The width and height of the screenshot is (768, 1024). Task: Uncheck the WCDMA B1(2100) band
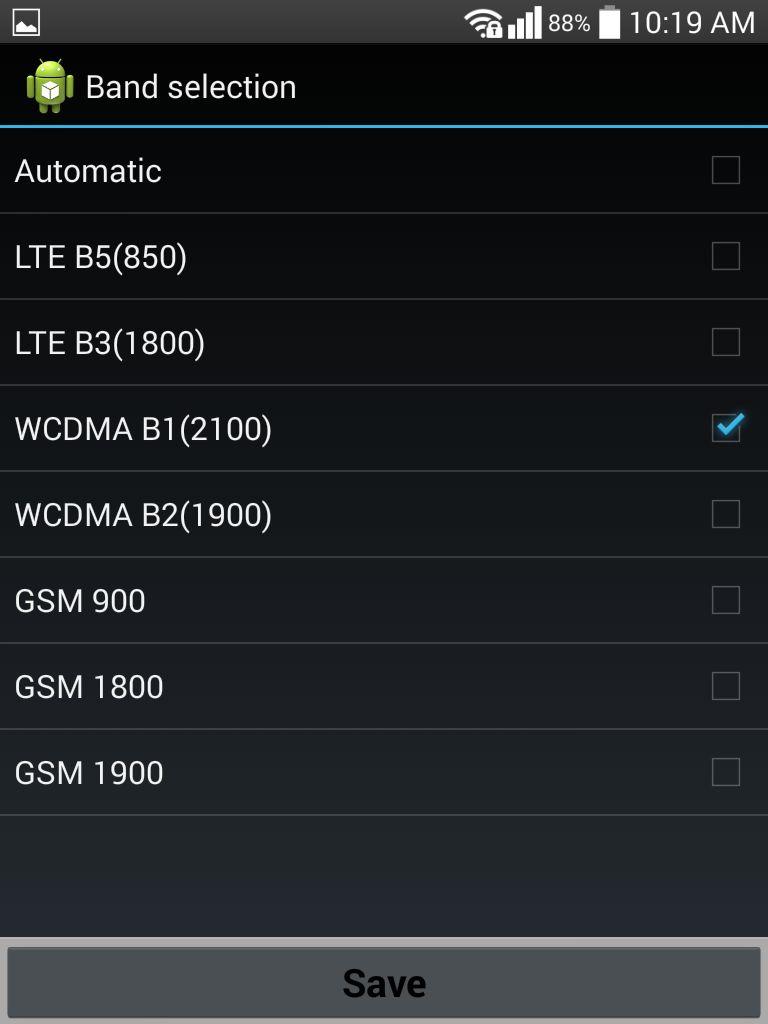pyautogui.click(x=725, y=429)
